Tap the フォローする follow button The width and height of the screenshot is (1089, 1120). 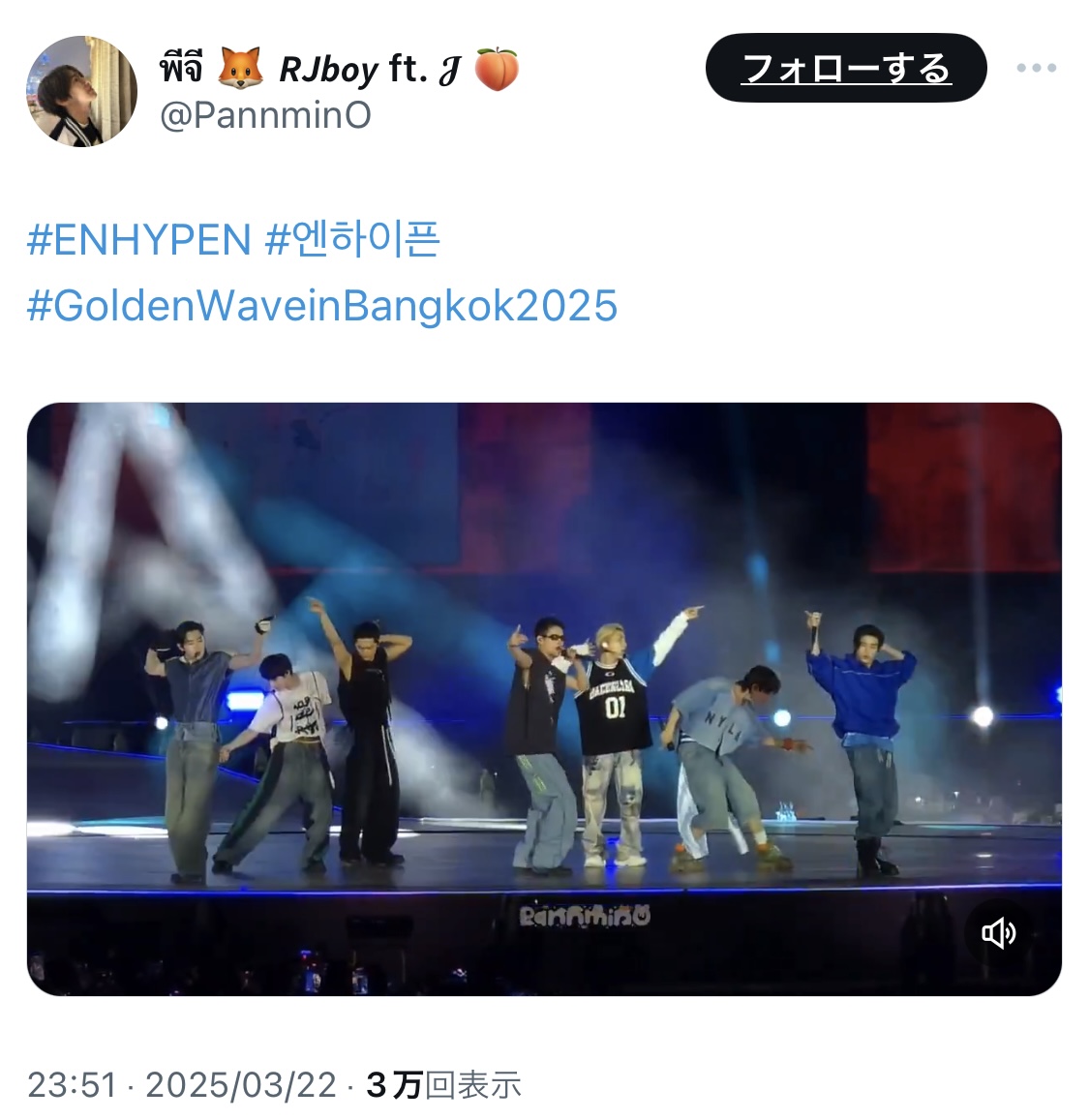pyautogui.click(x=846, y=69)
